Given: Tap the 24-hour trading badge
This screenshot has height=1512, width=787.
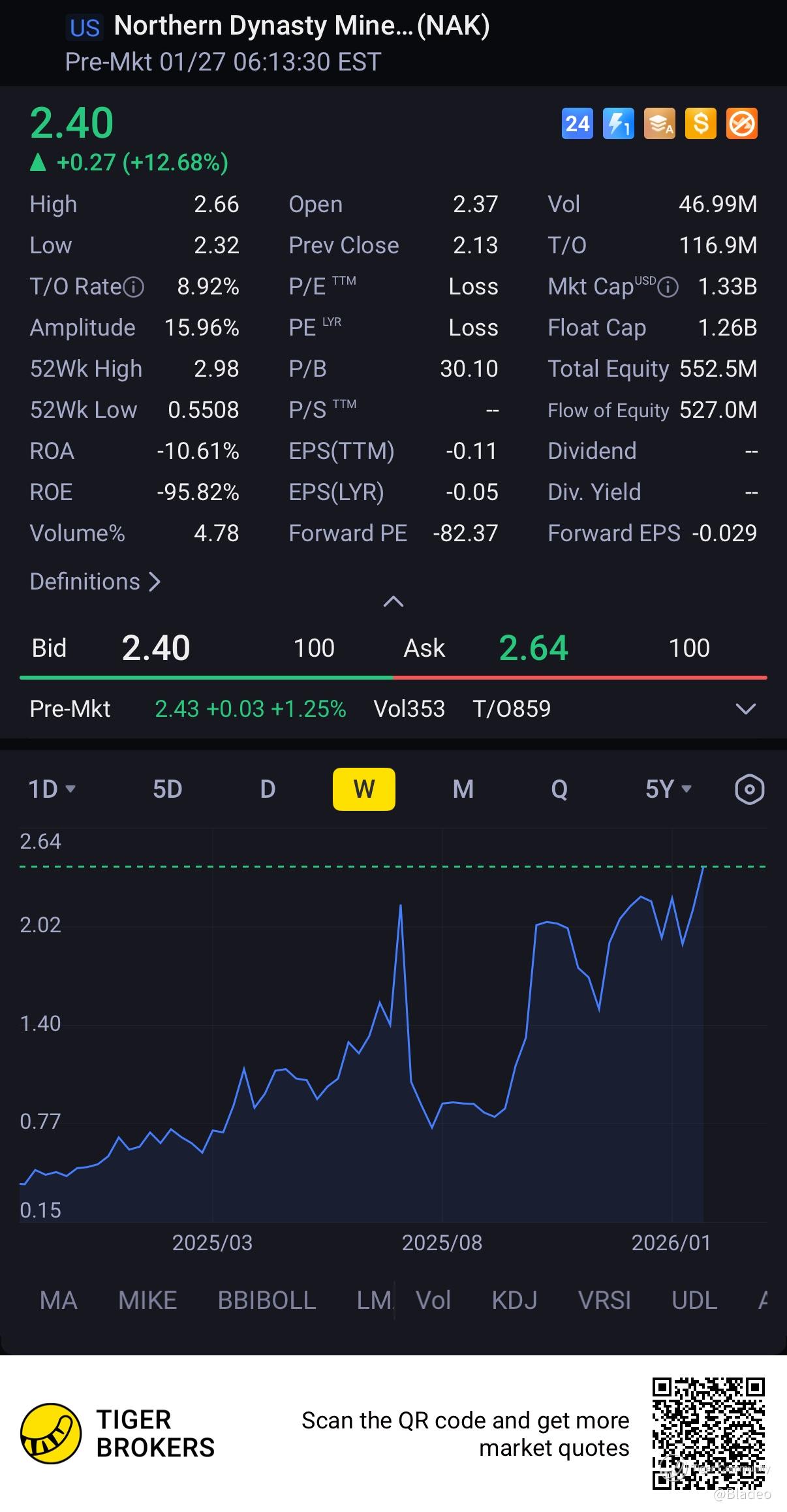Looking at the screenshot, I should coord(577,123).
